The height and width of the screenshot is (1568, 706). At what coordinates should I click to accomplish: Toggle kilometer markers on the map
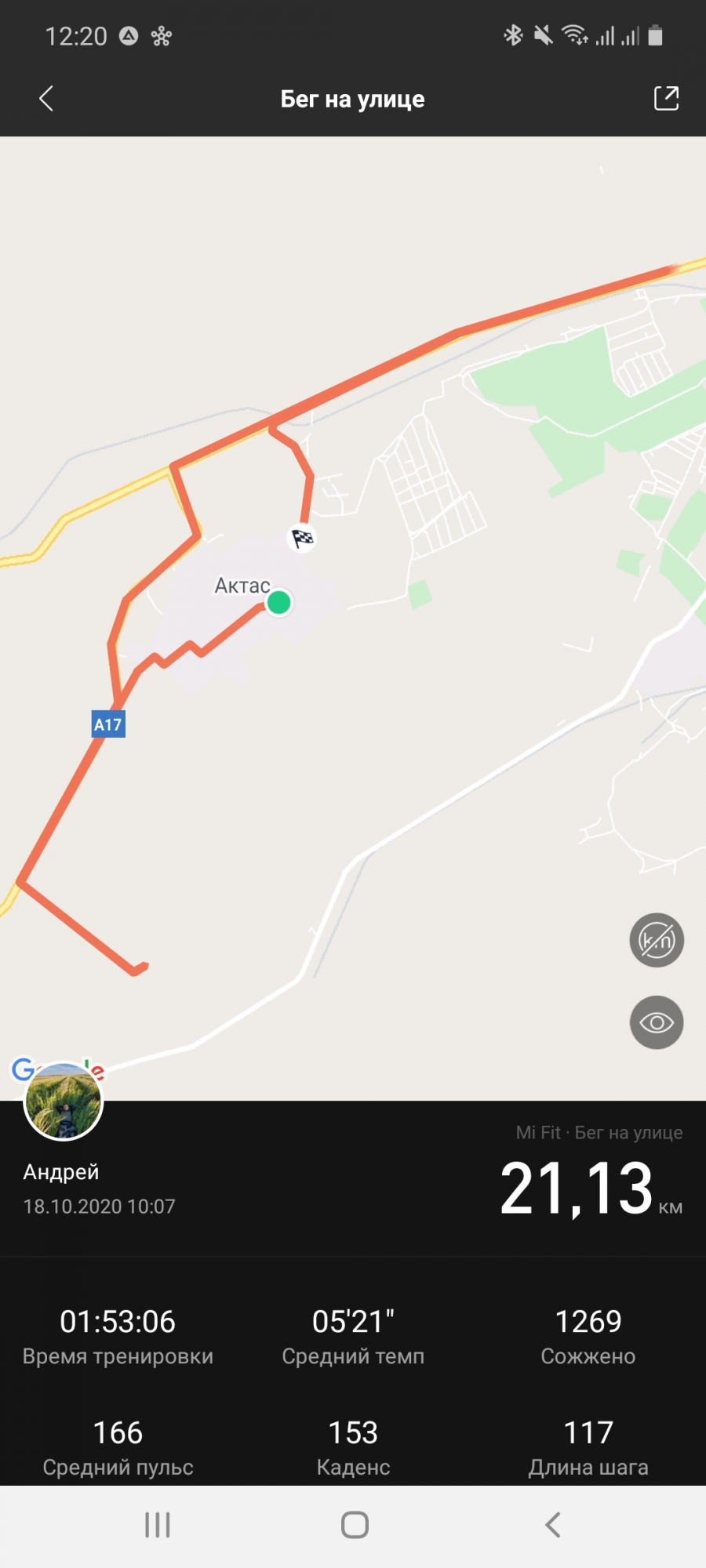tap(657, 940)
